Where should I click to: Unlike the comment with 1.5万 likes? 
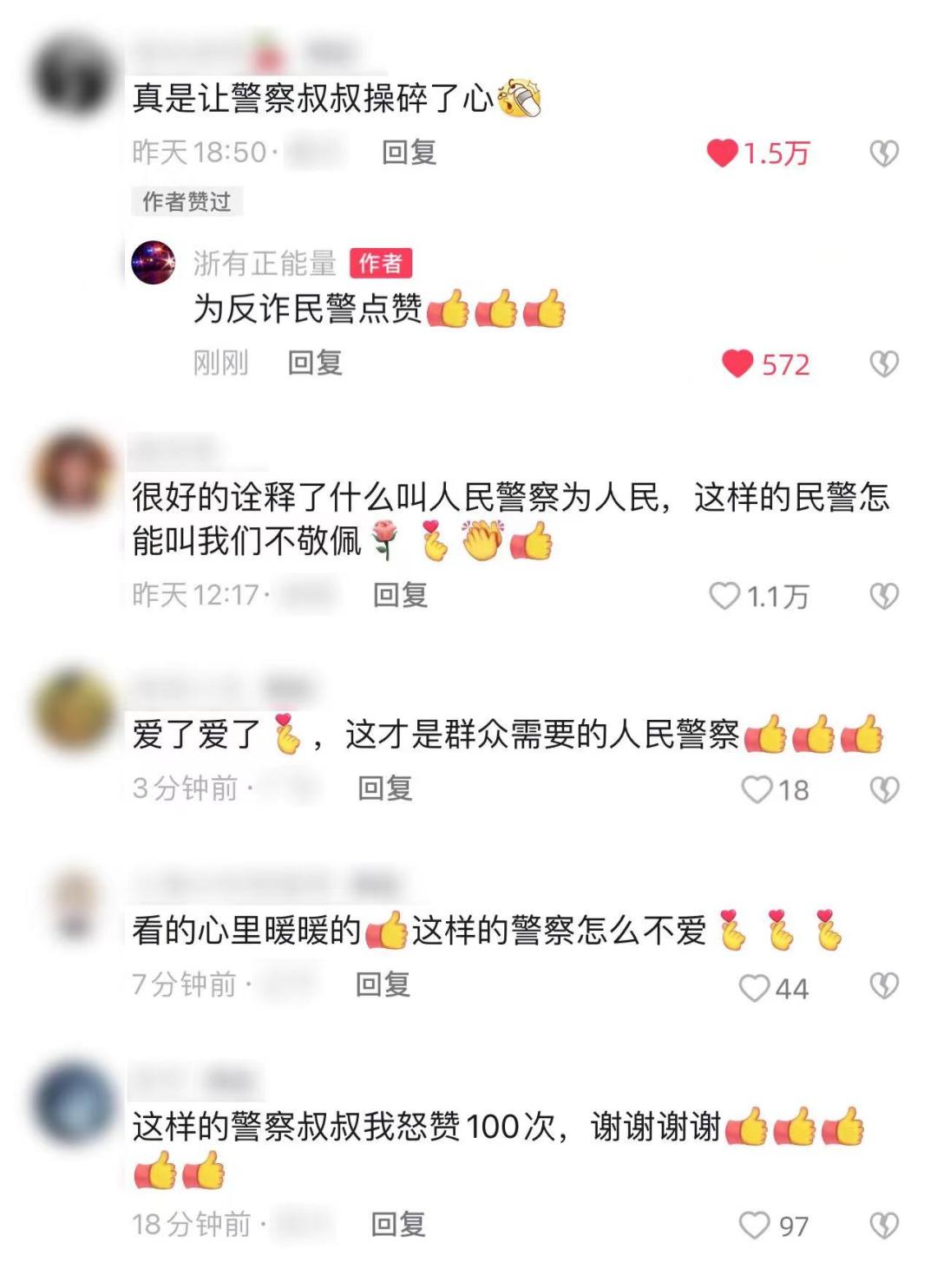(x=722, y=154)
